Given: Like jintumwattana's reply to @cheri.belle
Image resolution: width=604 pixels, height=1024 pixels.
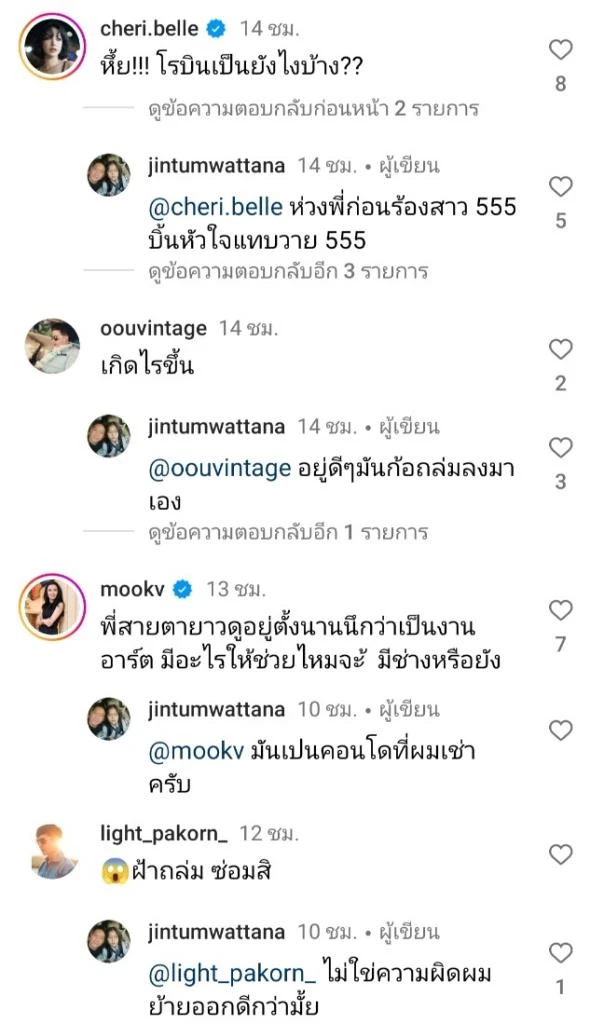Looking at the screenshot, I should 561,186.
